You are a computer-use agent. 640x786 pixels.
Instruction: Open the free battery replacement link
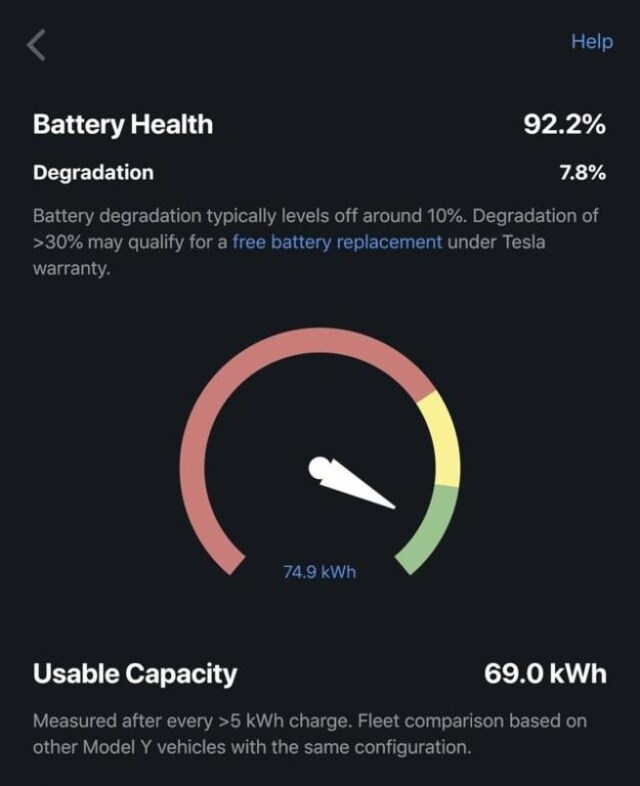pos(336,242)
